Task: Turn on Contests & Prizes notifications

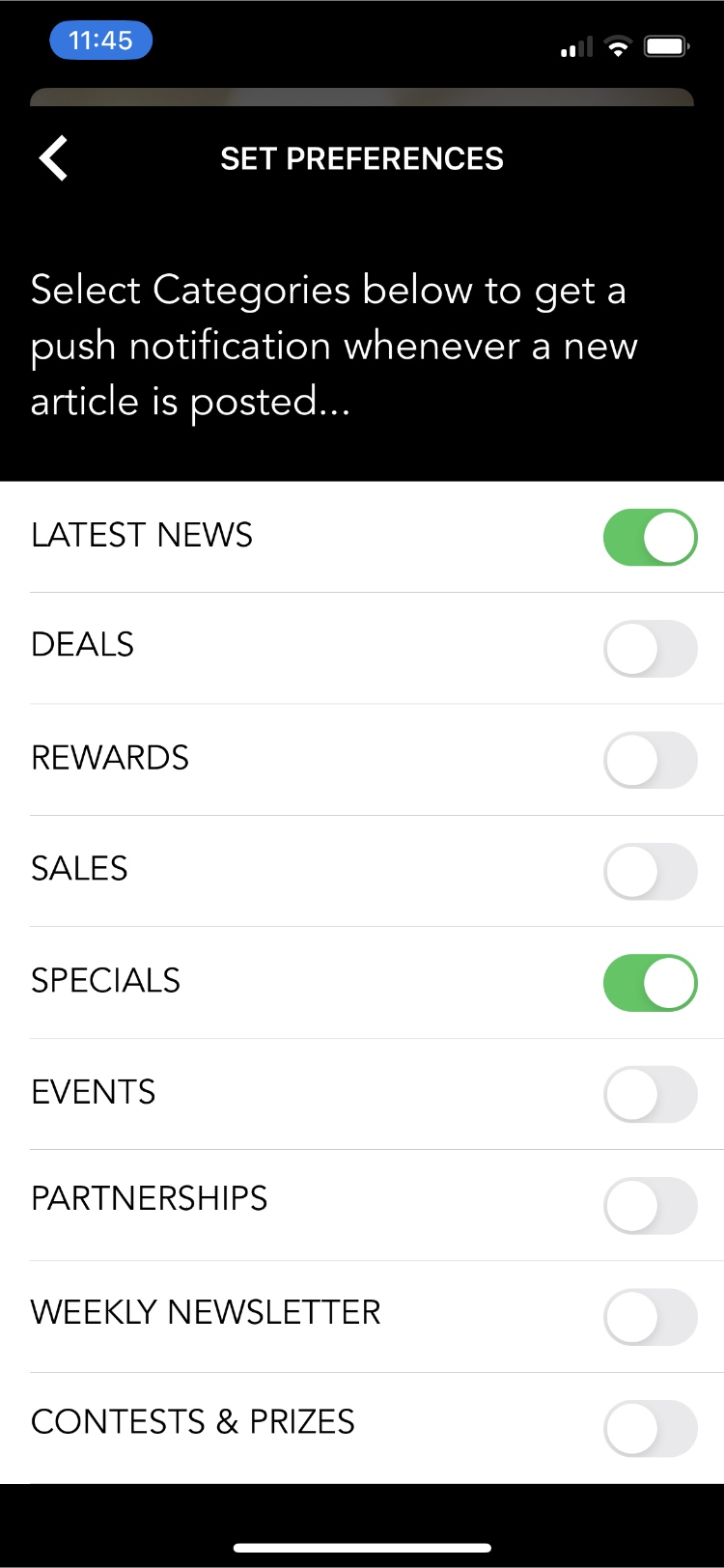Action: 650,1428
